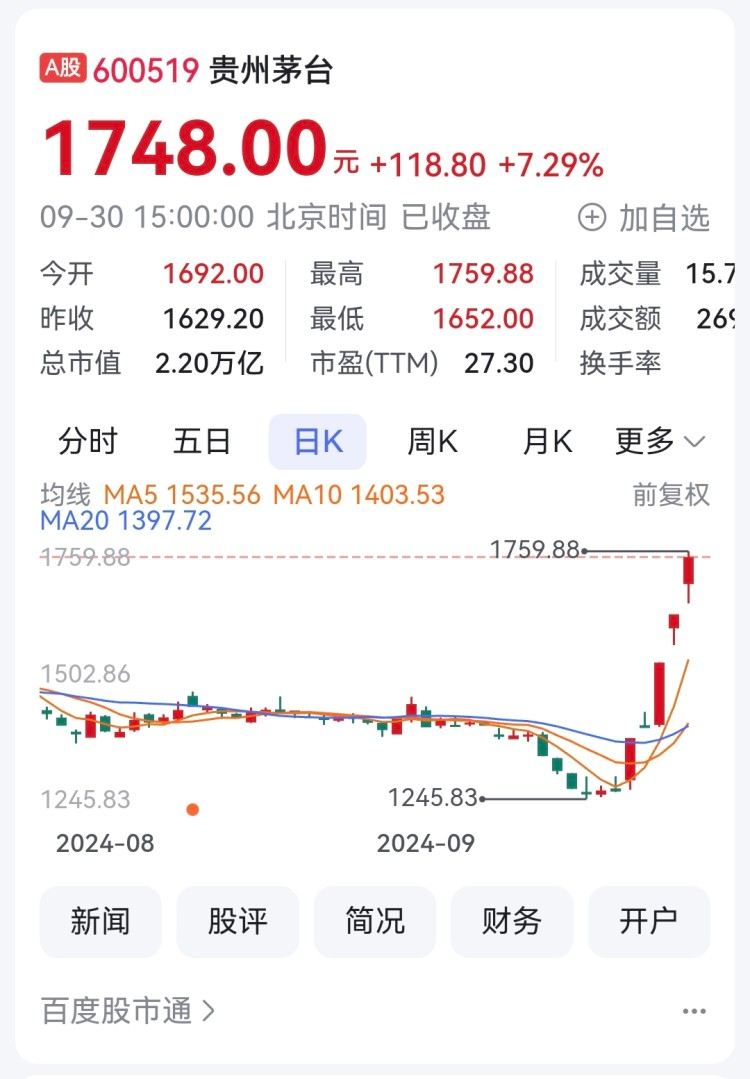The height and width of the screenshot is (1079, 750).
Task: Expand the 更多 chart options dropdown
Action: point(660,441)
